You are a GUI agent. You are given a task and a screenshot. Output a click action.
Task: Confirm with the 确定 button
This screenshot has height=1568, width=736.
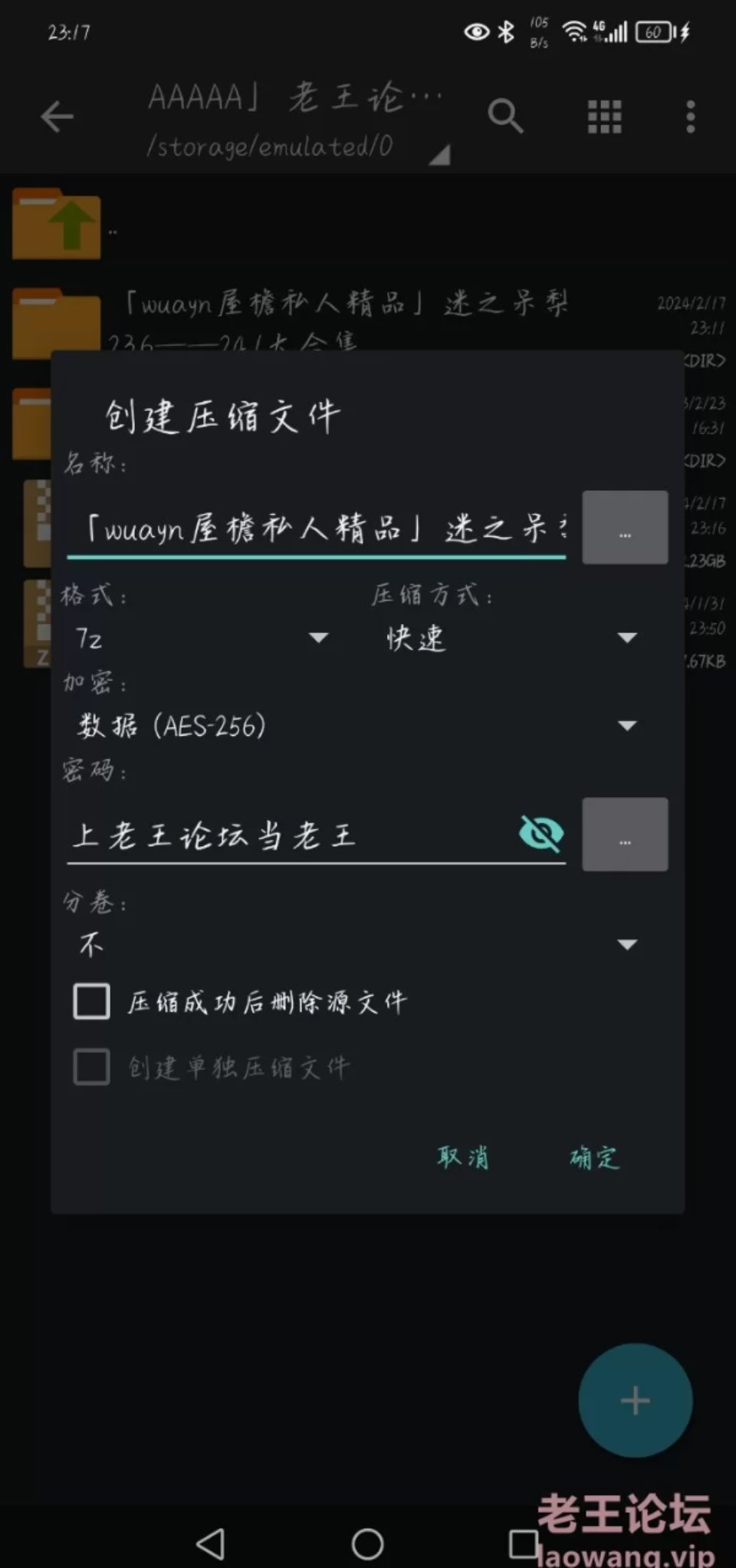tap(594, 1157)
